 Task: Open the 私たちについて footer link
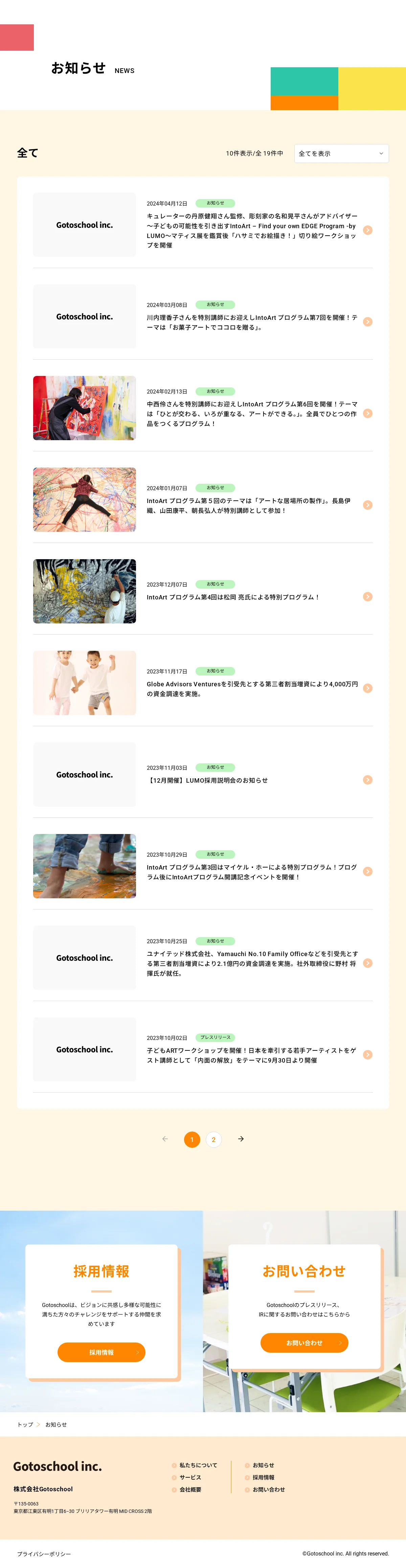point(198,1465)
